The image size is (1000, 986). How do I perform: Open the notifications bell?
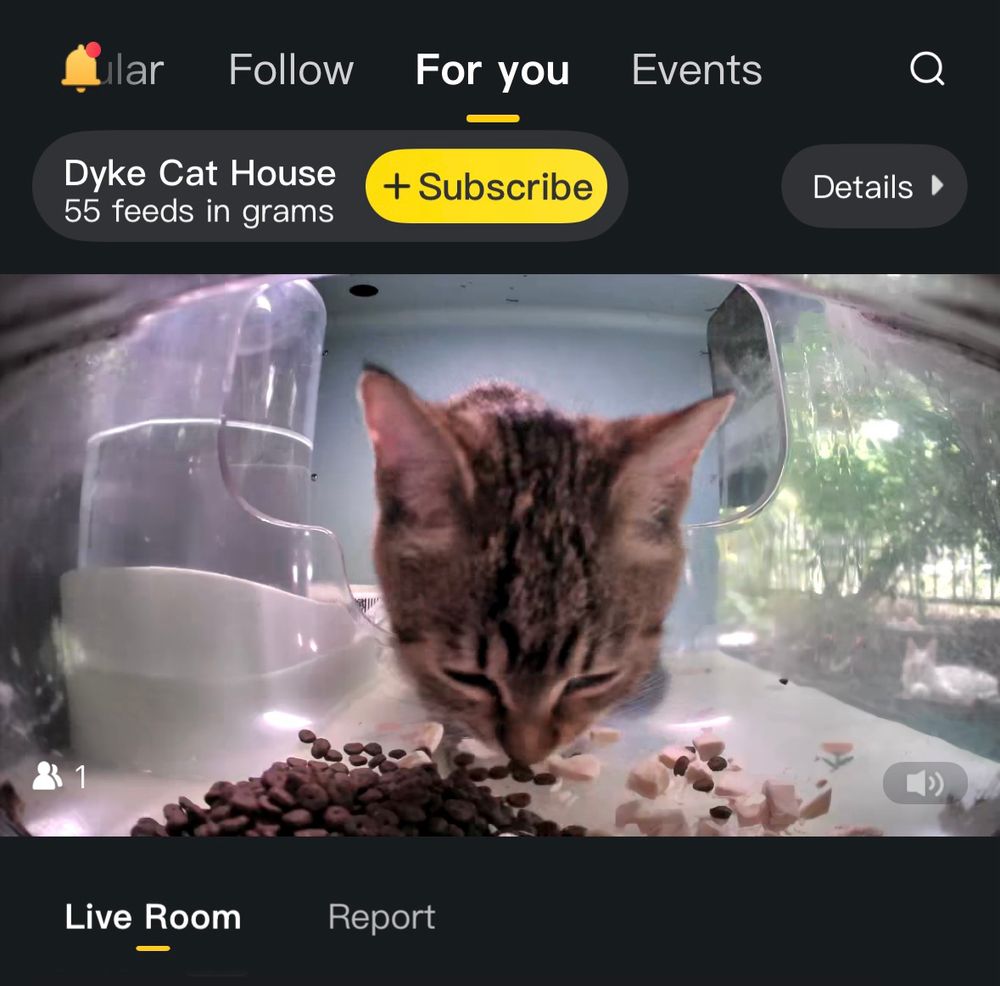point(82,67)
